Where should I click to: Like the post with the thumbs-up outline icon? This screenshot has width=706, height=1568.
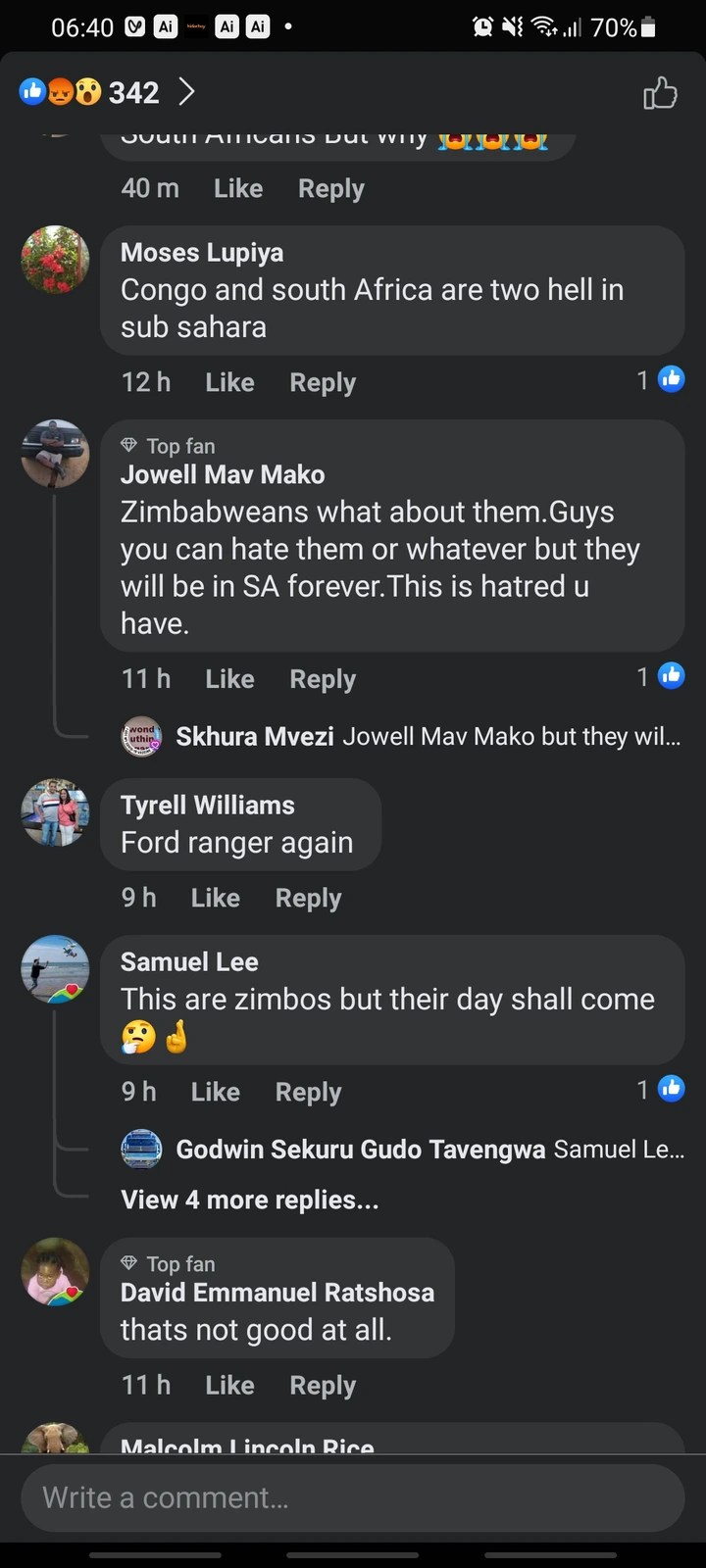click(x=660, y=93)
